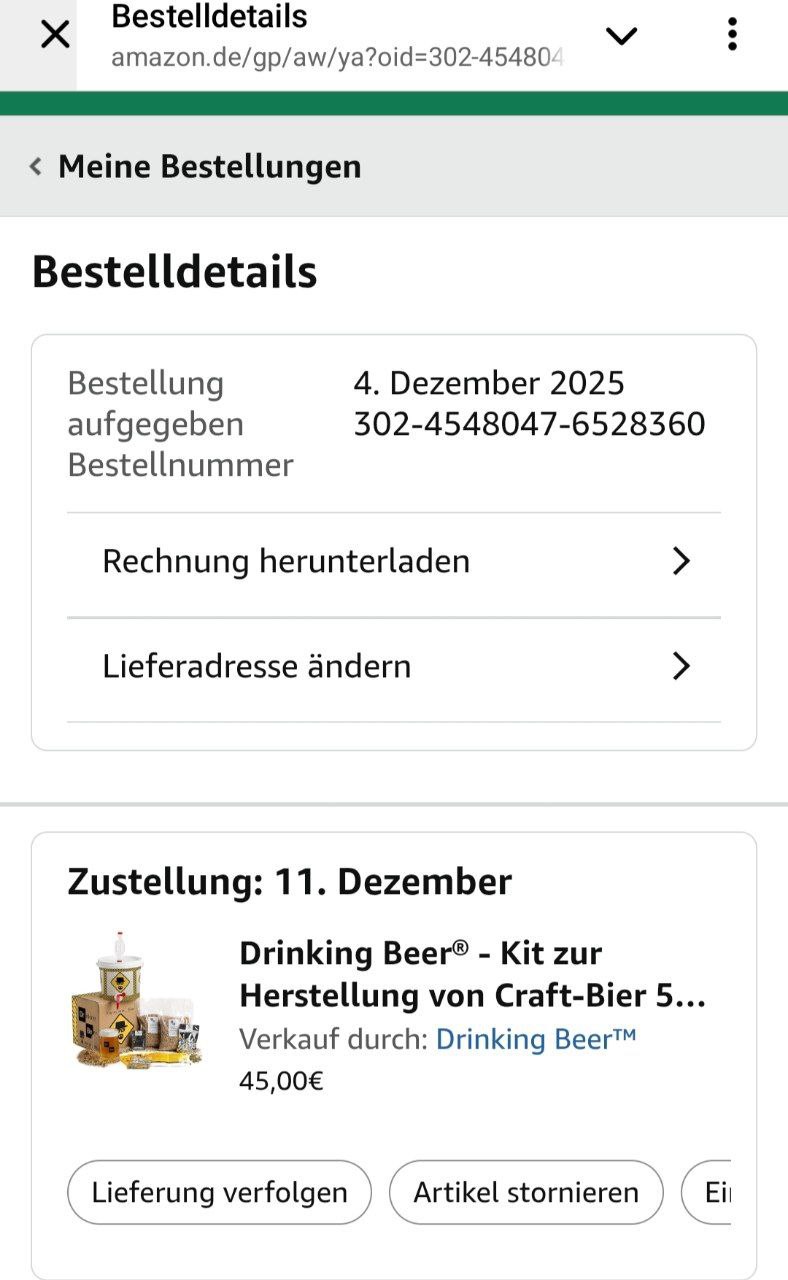Open the Drinking Beer kit product image

[x=138, y=1000]
